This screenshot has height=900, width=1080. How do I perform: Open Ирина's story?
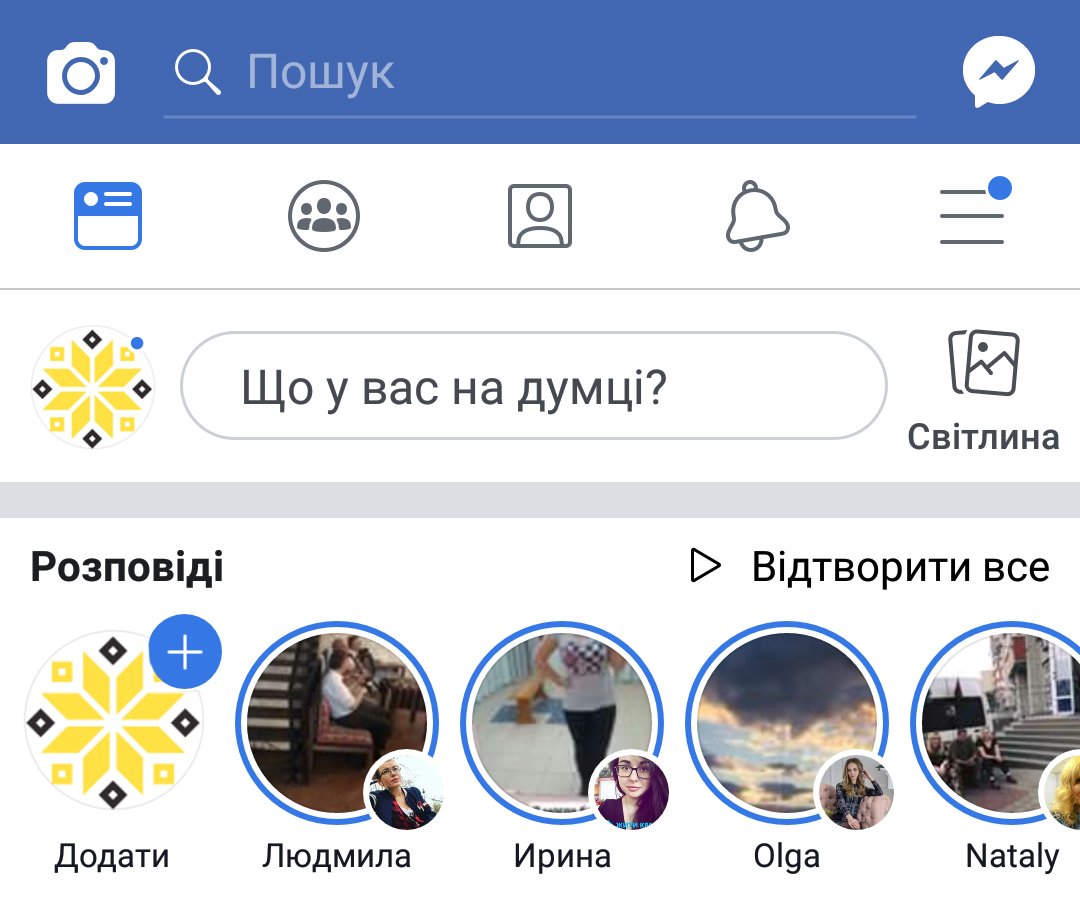[562, 722]
